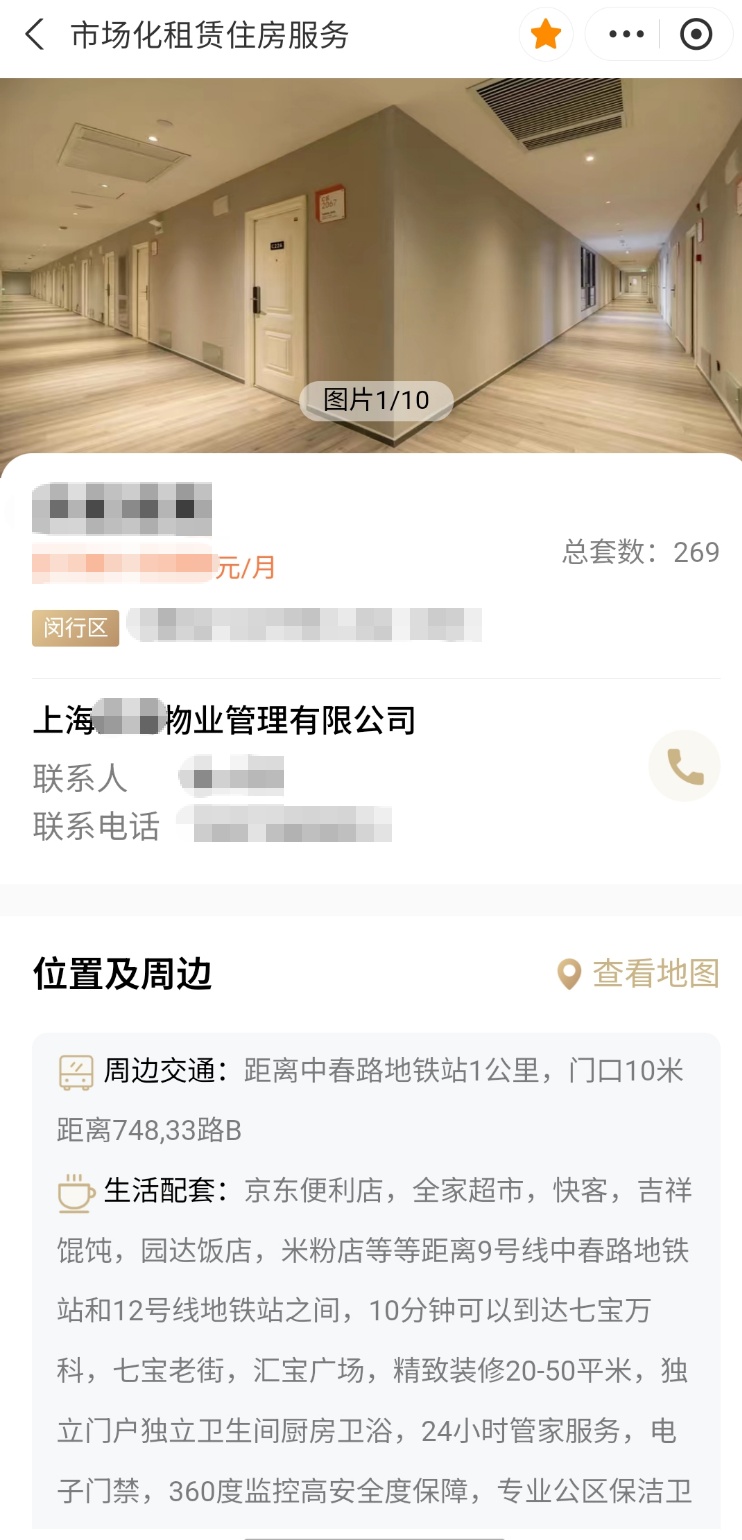Viewport: 742px width, 1540px height.
Task: Call the property company with the phone icon
Action: (x=684, y=766)
